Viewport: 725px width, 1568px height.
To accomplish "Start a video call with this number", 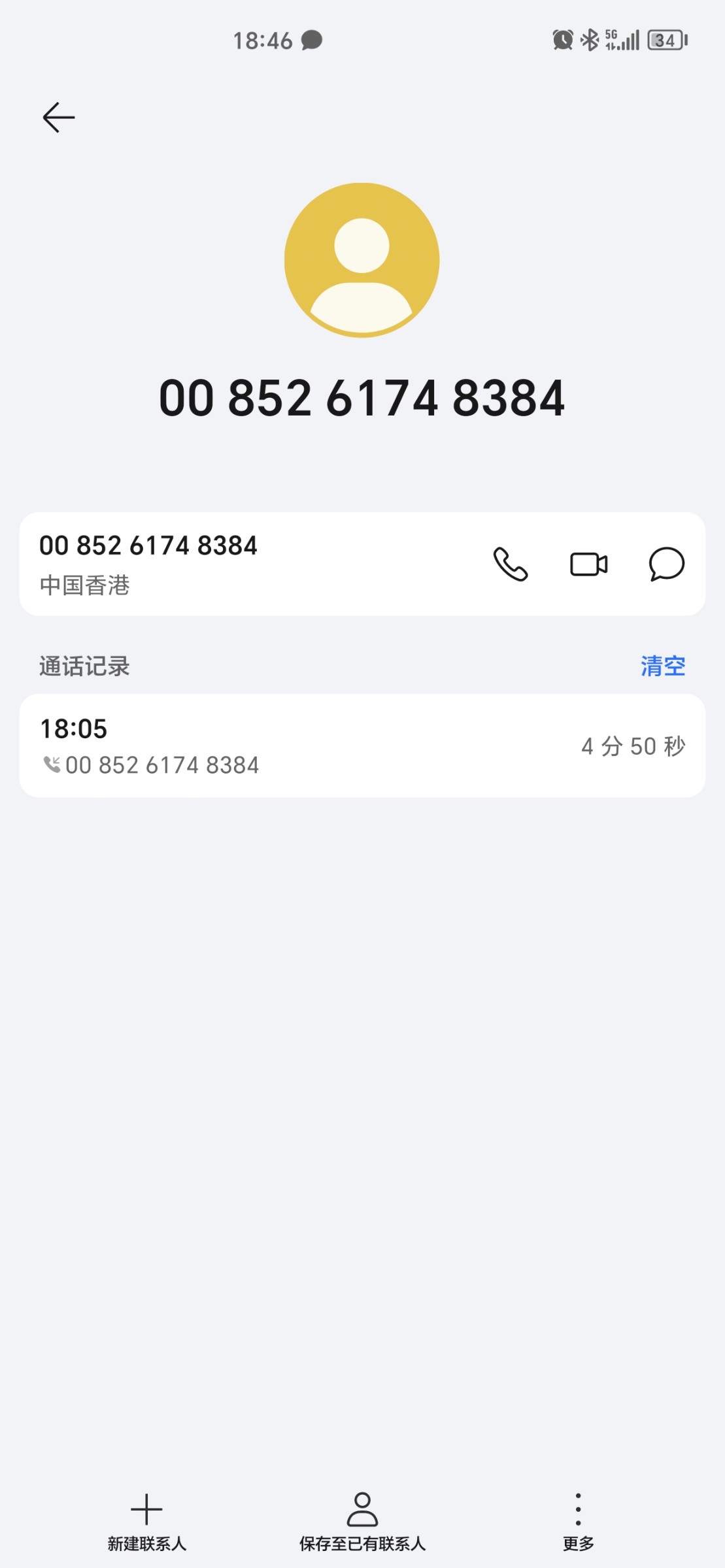I will (x=588, y=564).
